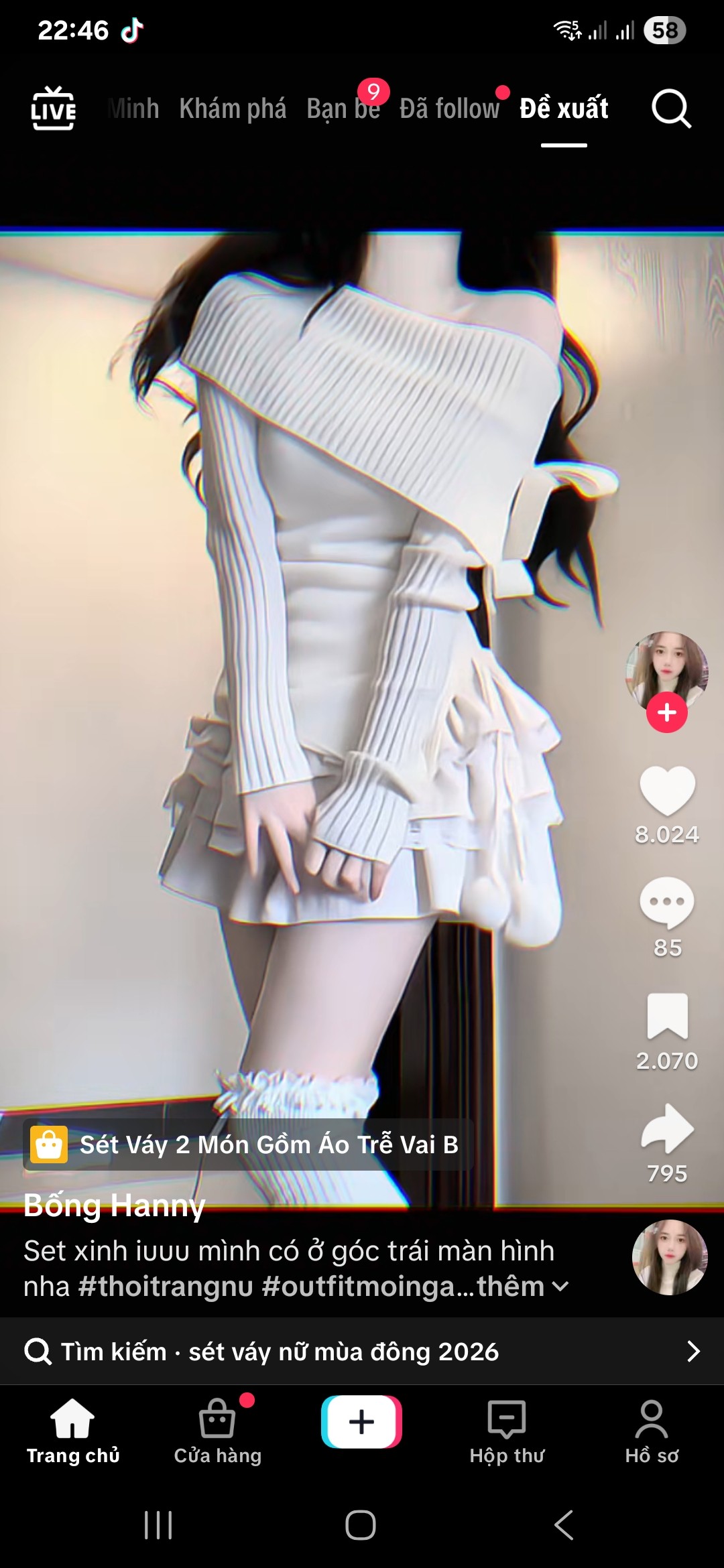The height and width of the screenshot is (1568, 724).
Task: Bookmark this video to favorites
Action: point(667,1016)
